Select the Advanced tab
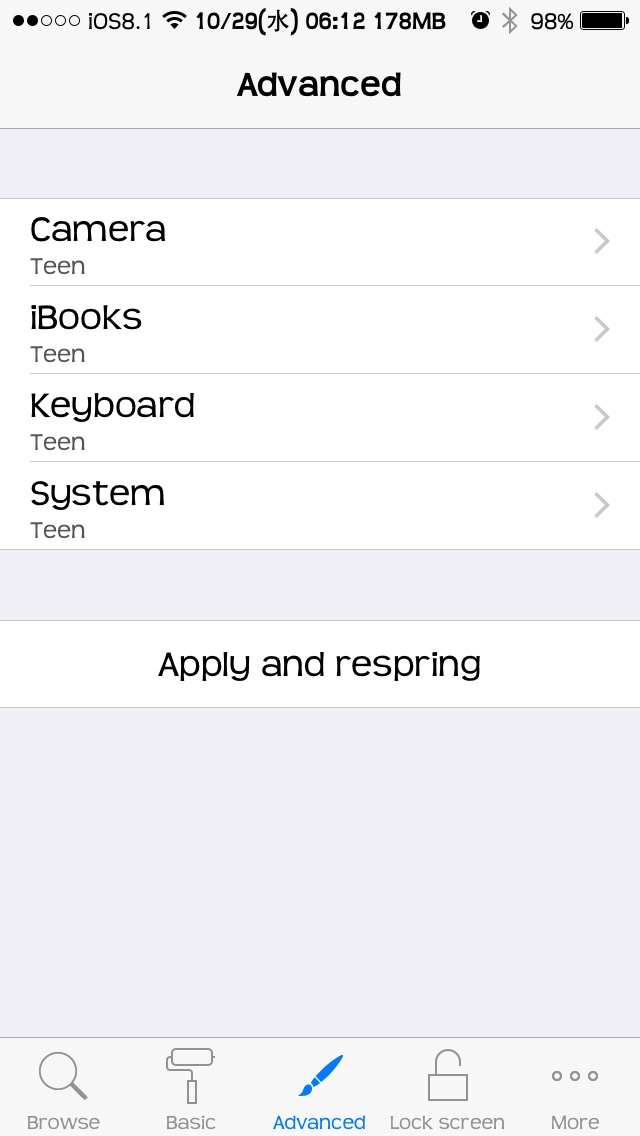Image resolution: width=640 pixels, height=1136 pixels. pyautogui.click(x=320, y=1088)
